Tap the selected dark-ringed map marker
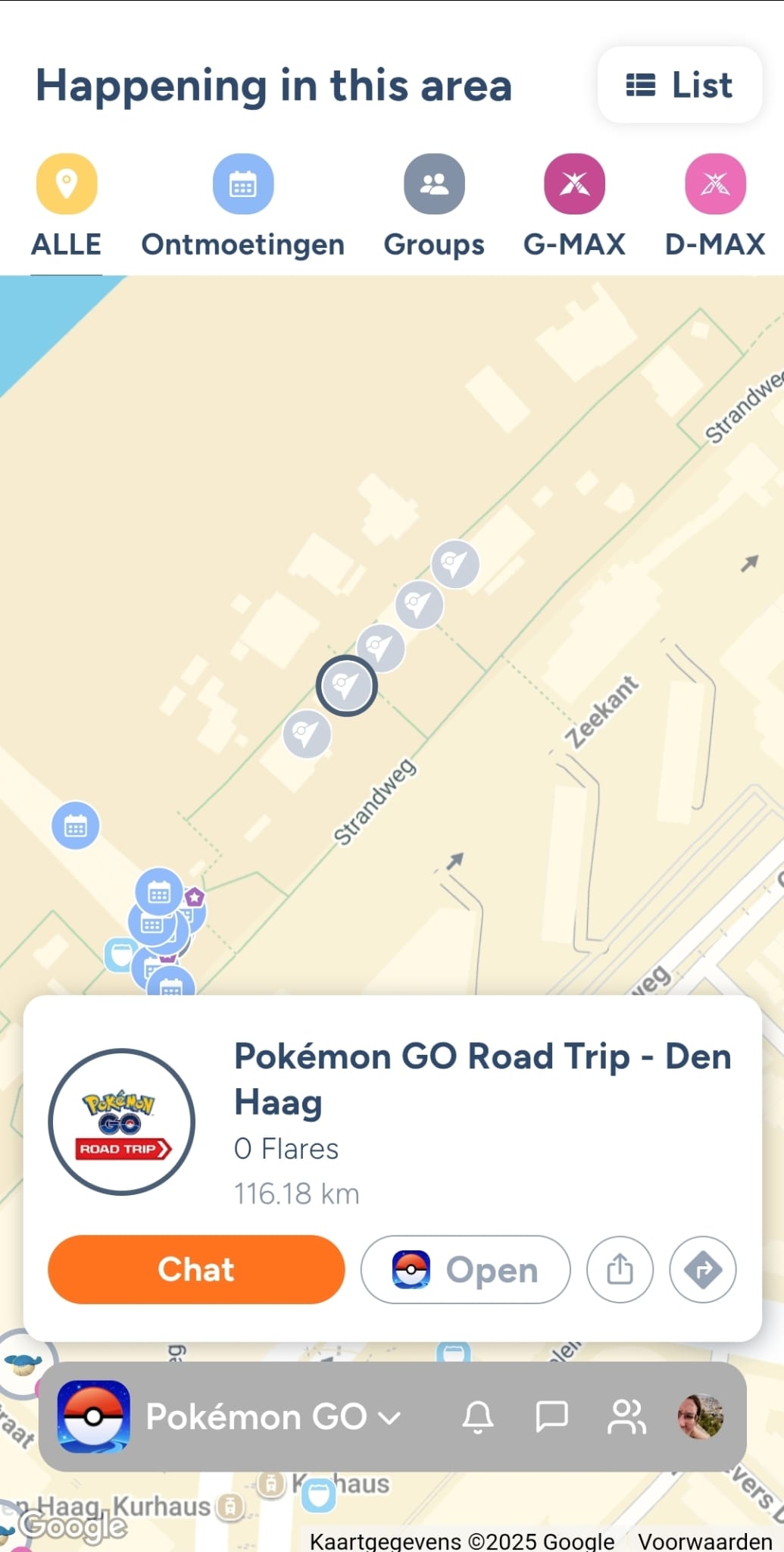Image resolution: width=784 pixels, height=1552 pixels. pos(346,685)
